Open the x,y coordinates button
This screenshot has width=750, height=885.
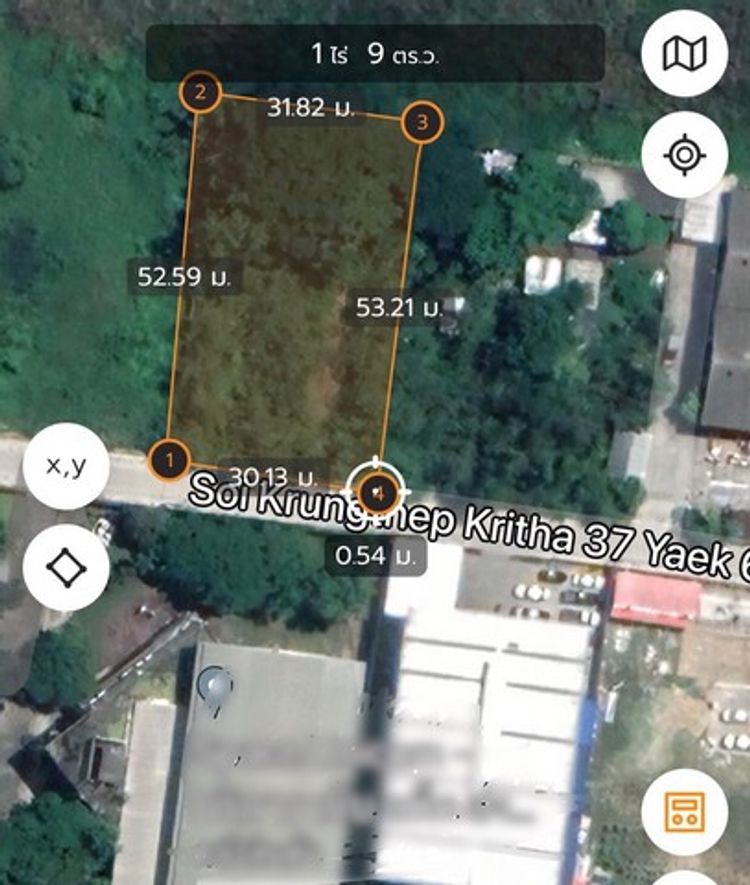coord(66,467)
